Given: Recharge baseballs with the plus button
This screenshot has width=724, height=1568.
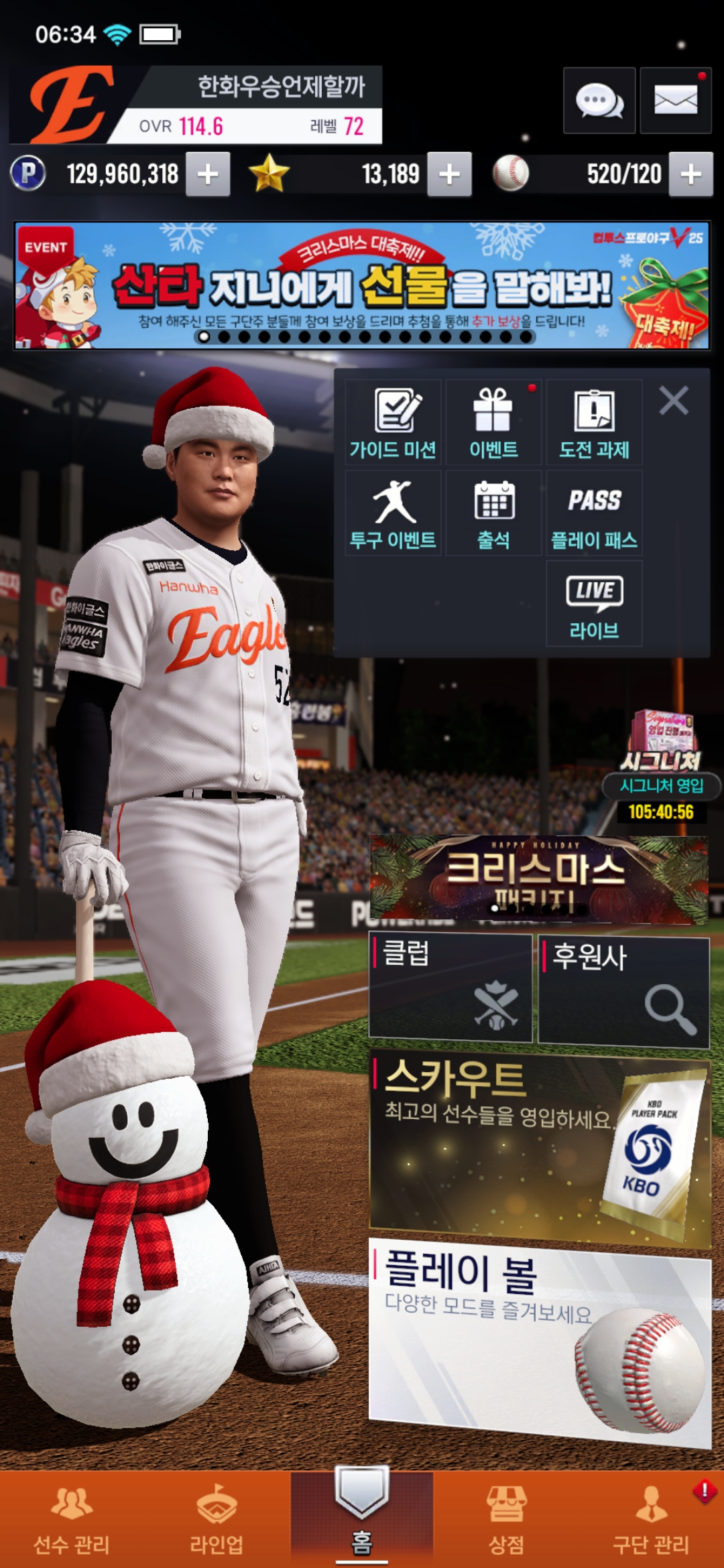Looking at the screenshot, I should click(690, 174).
